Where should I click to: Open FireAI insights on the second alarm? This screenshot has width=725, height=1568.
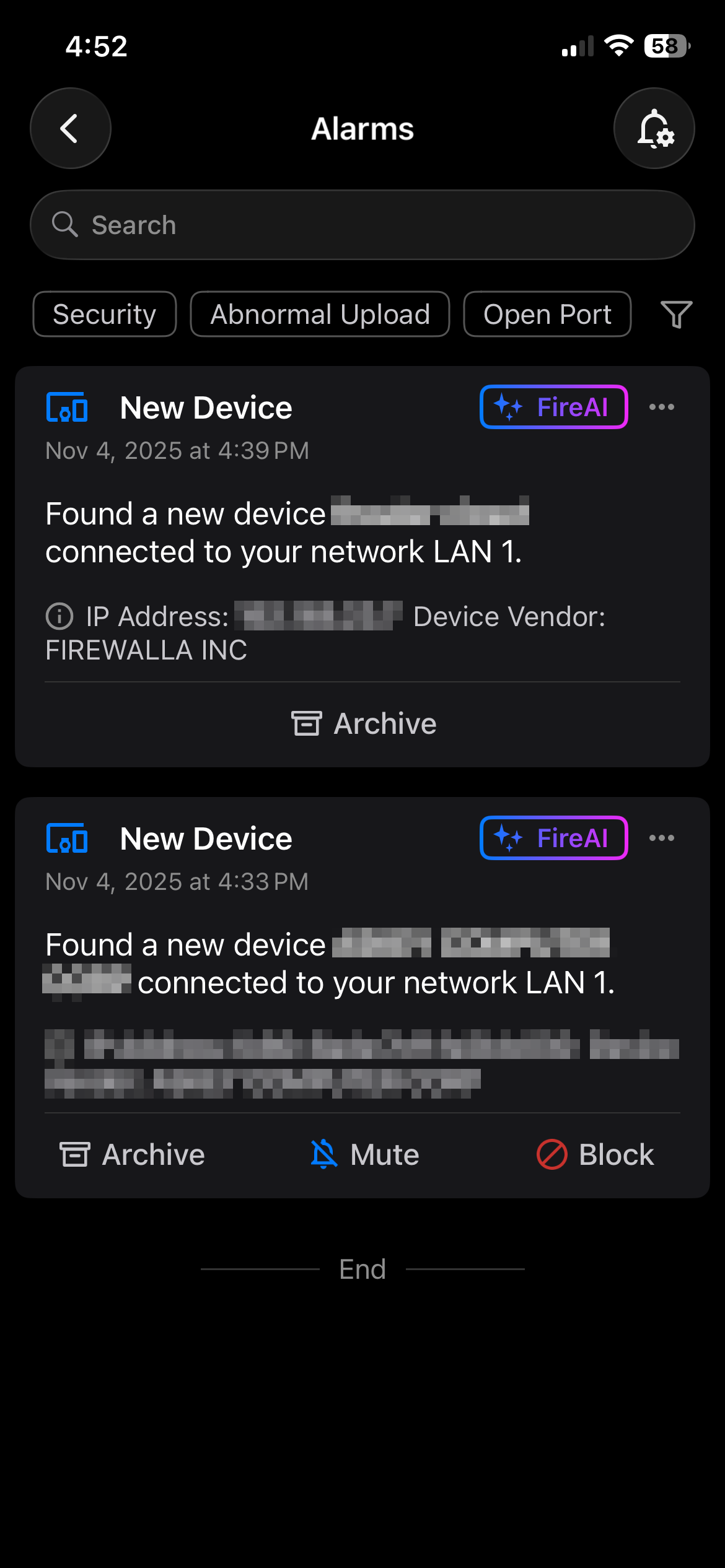(x=553, y=837)
